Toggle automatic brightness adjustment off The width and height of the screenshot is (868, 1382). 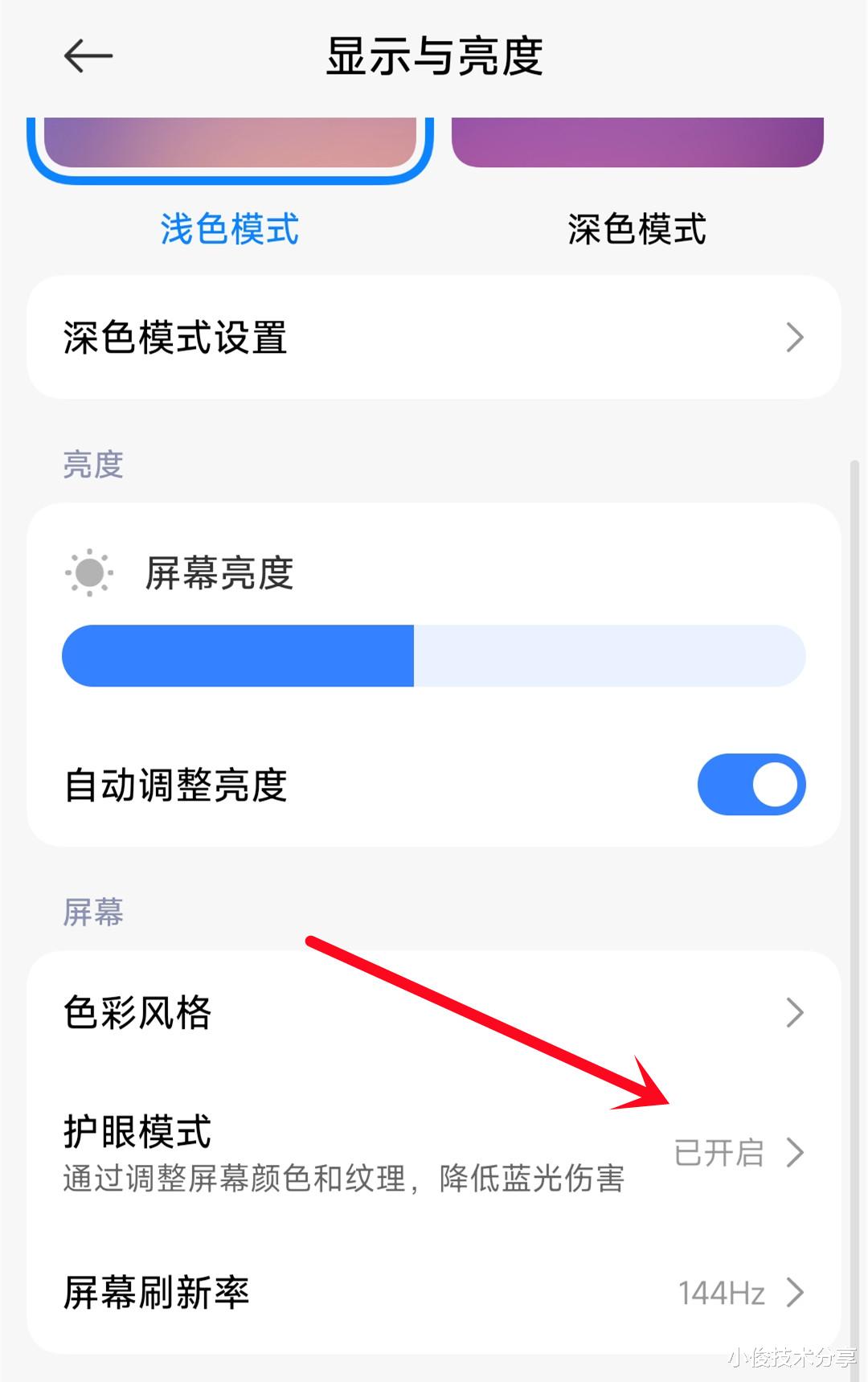pos(751,785)
